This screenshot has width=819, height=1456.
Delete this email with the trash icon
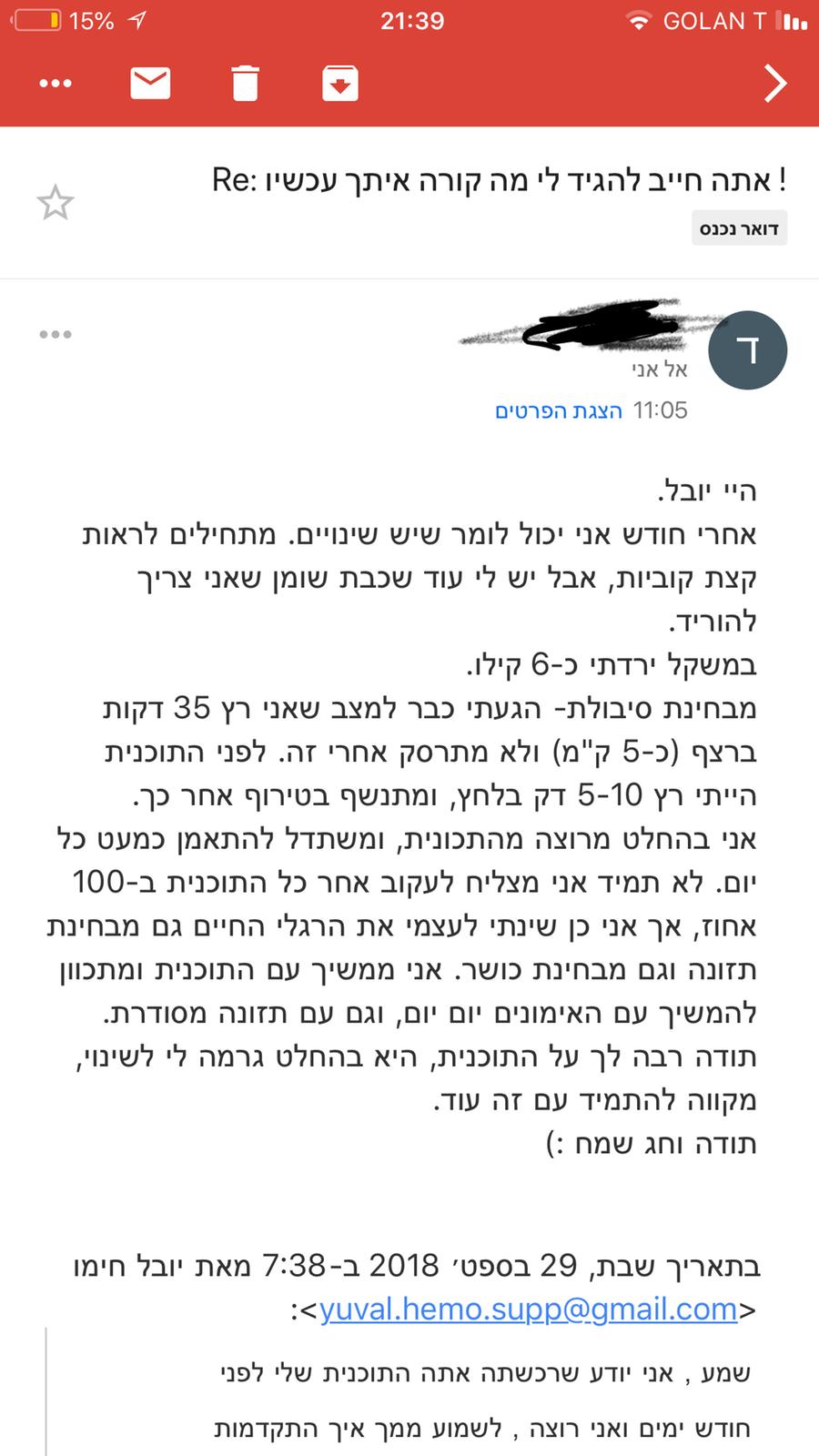(245, 84)
